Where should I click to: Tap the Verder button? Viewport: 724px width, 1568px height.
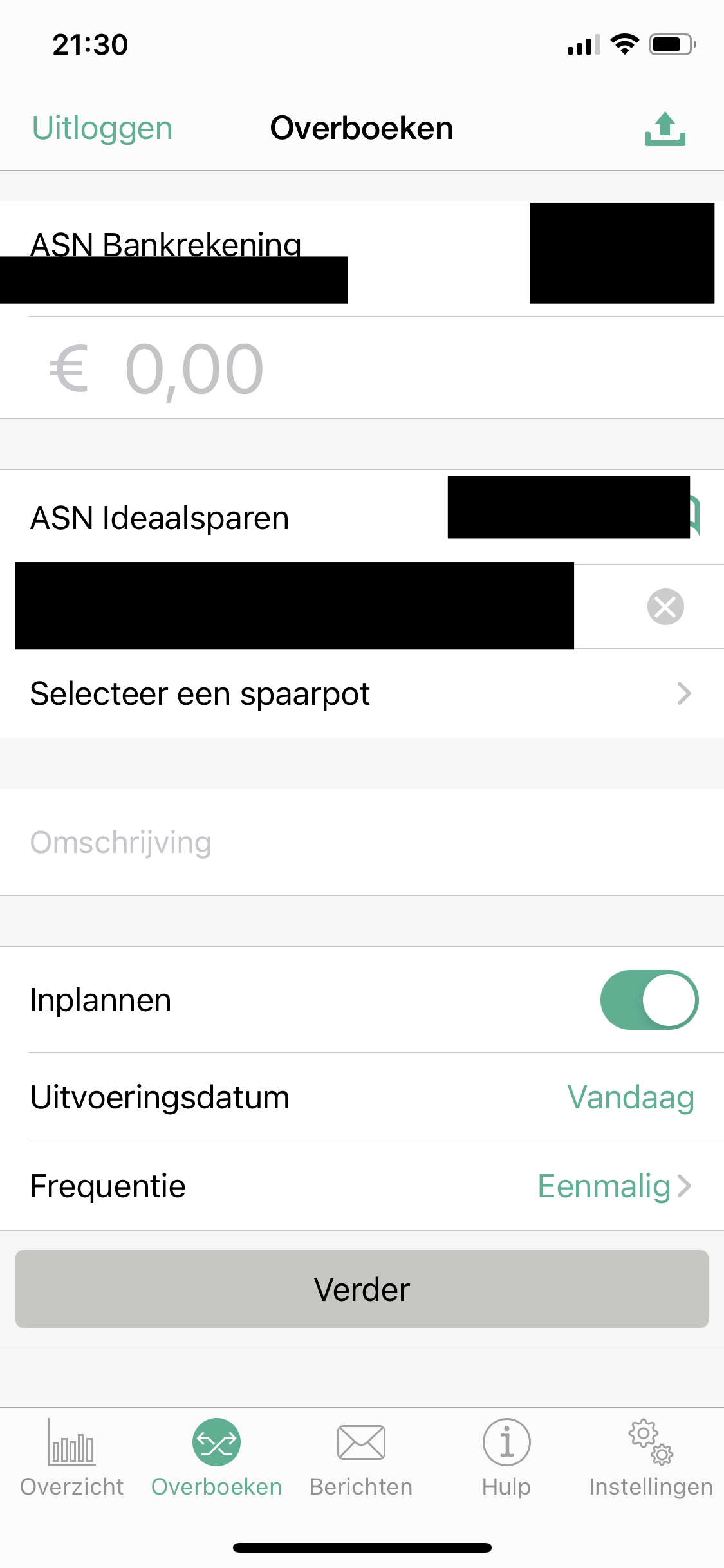click(x=362, y=1289)
